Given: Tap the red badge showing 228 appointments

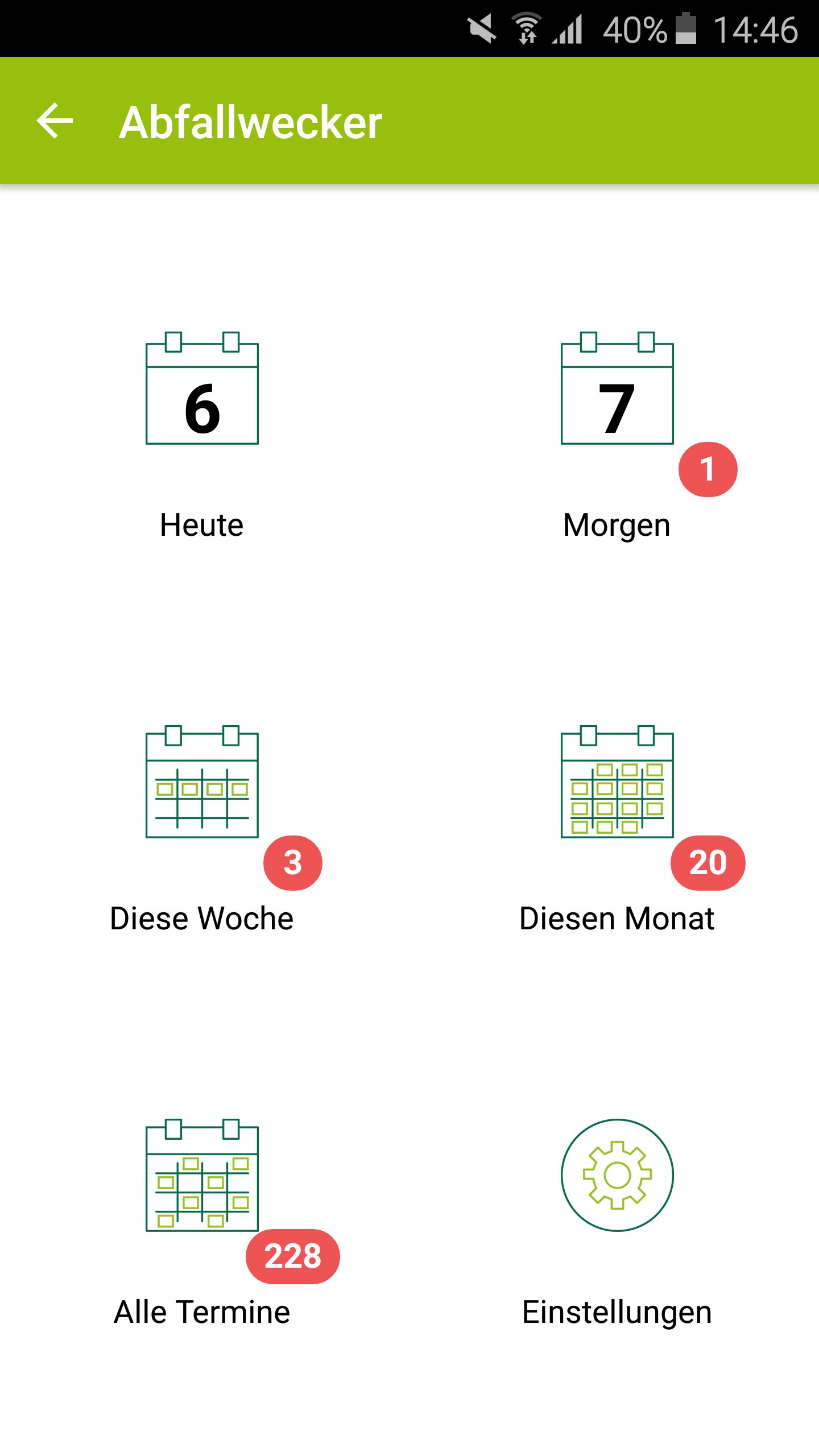Looking at the screenshot, I should [x=292, y=1256].
